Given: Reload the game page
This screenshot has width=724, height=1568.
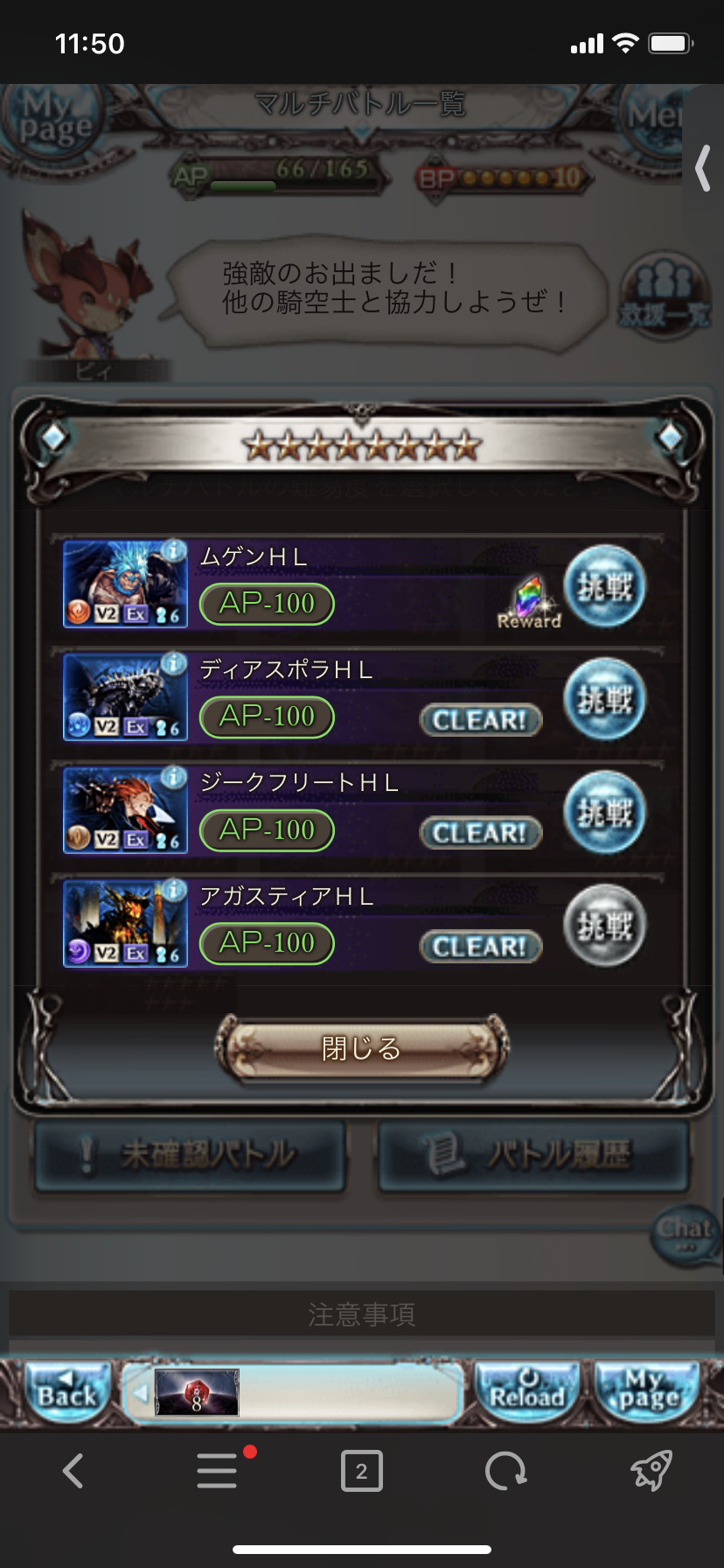Looking at the screenshot, I should [526, 1391].
